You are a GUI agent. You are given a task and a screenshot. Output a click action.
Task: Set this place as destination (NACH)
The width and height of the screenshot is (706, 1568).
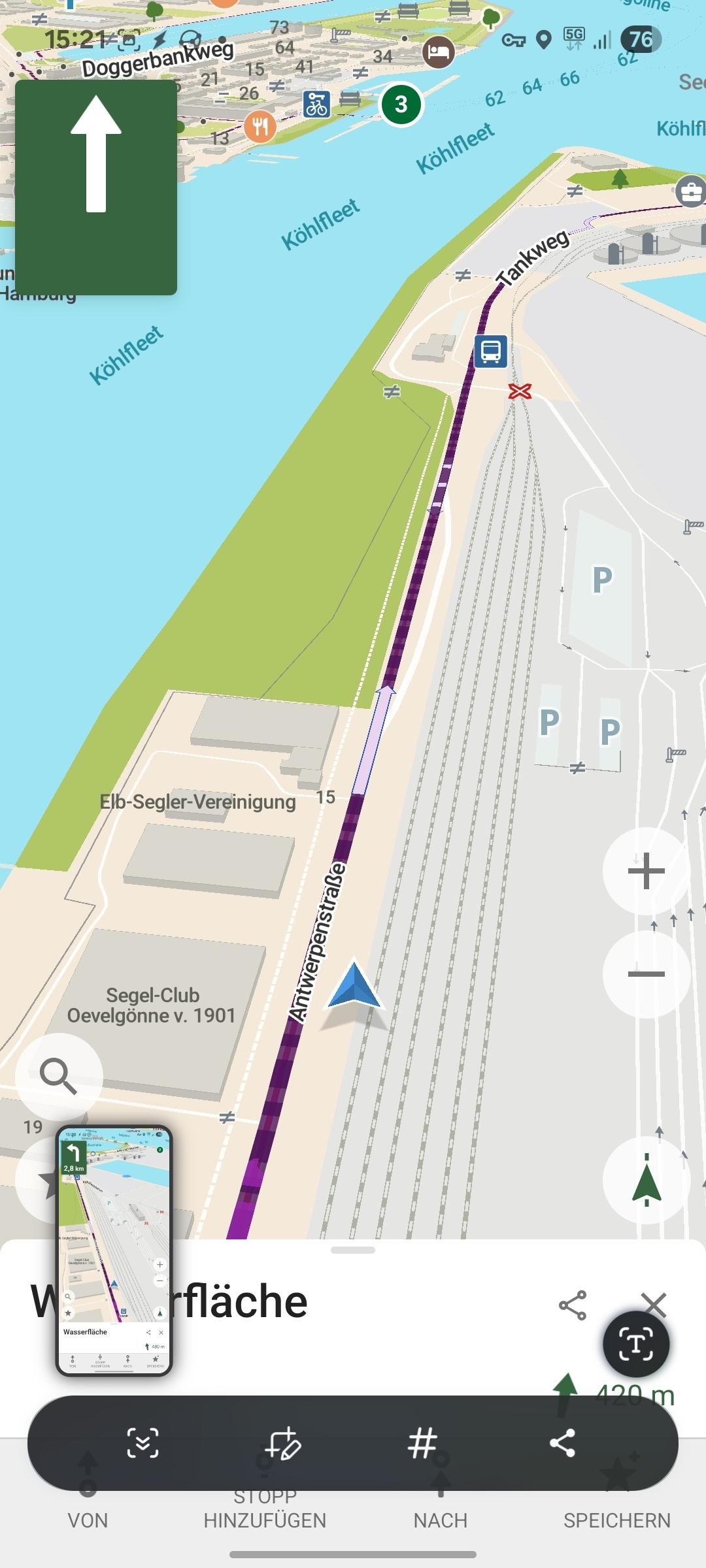coord(441,1520)
